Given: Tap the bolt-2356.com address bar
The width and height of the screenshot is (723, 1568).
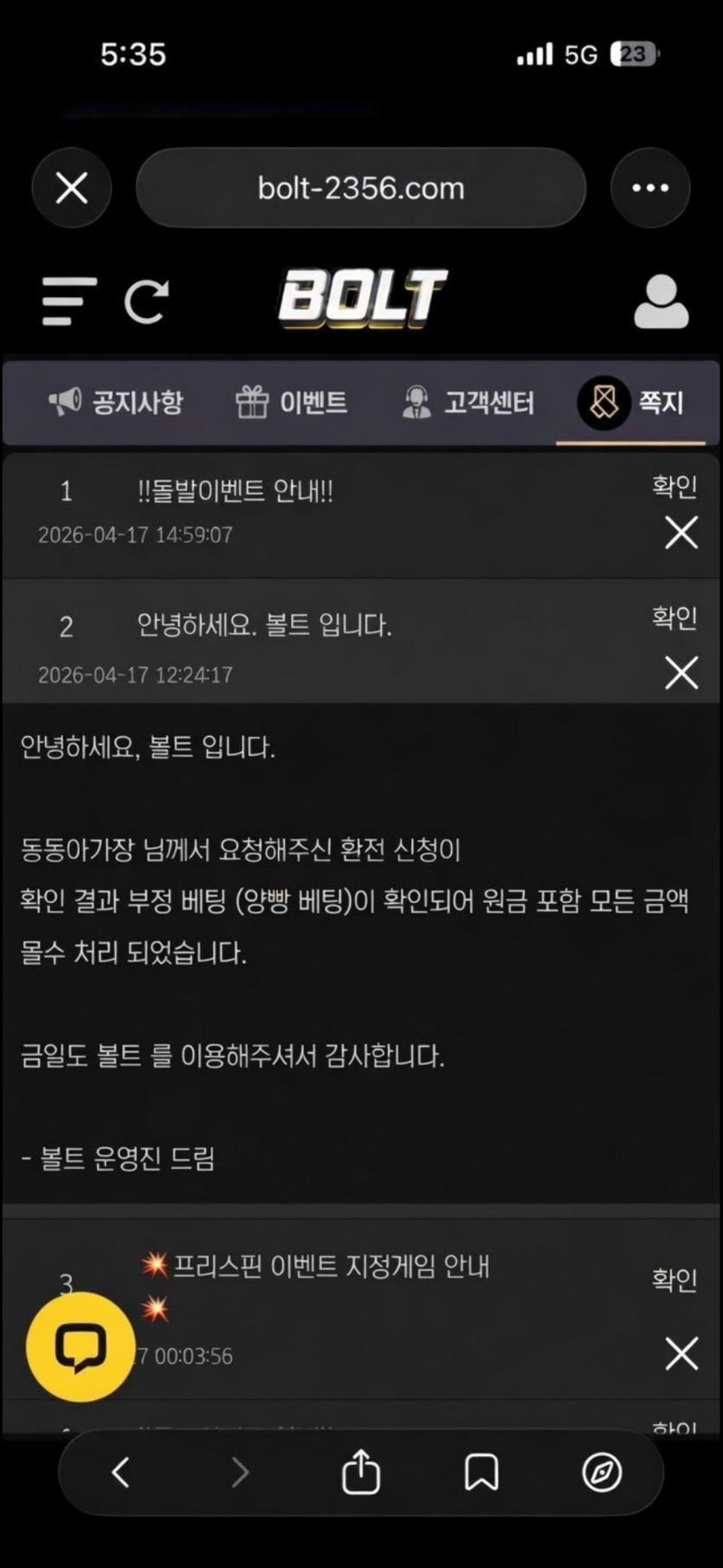Looking at the screenshot, I should pos(360,188).
